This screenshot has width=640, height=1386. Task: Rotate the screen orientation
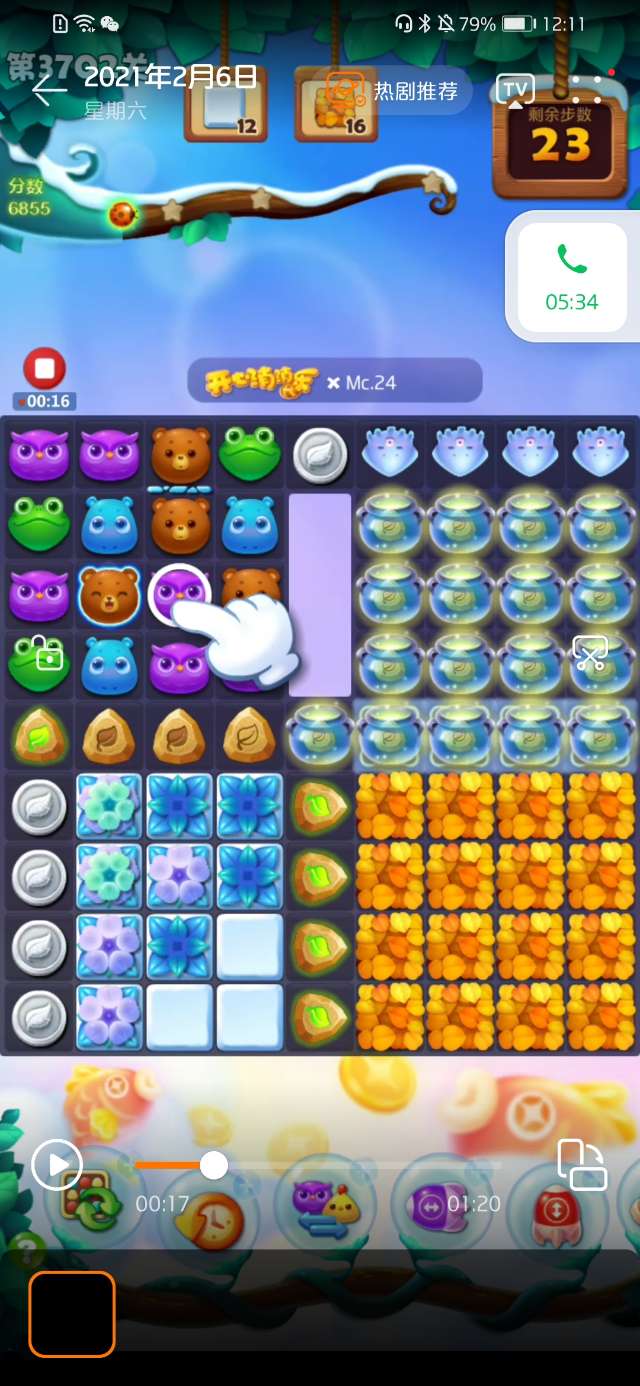pos(582,1164)
